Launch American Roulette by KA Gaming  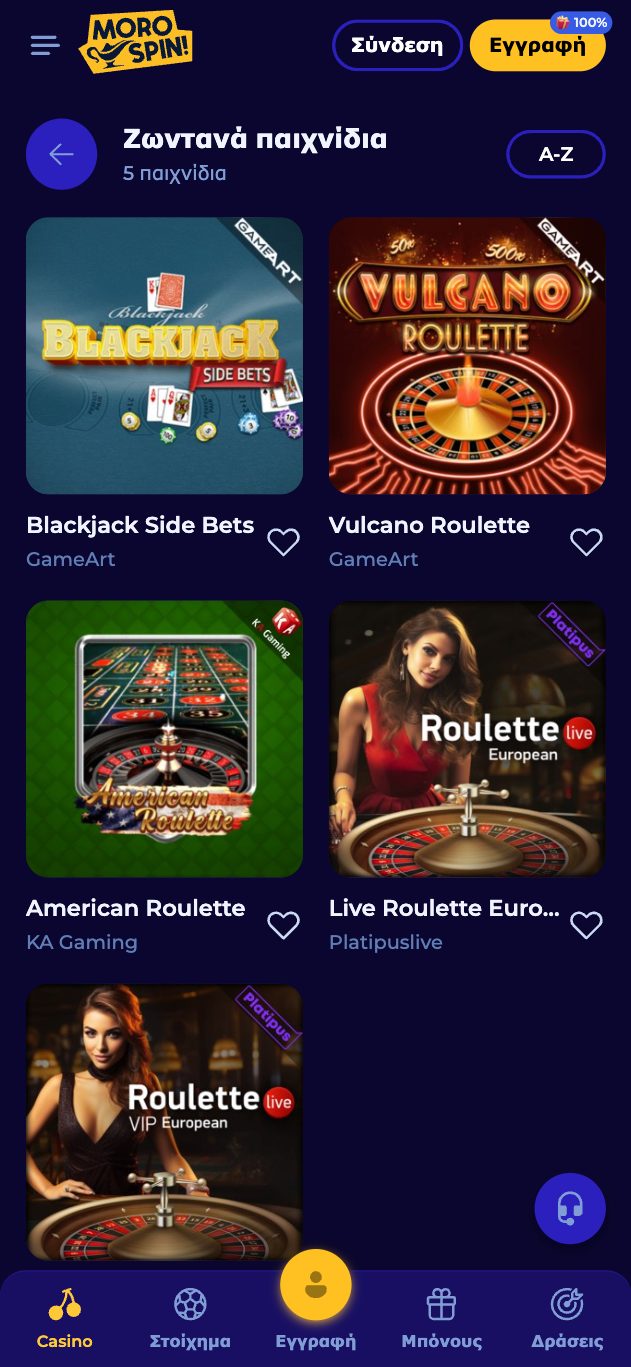164,739
